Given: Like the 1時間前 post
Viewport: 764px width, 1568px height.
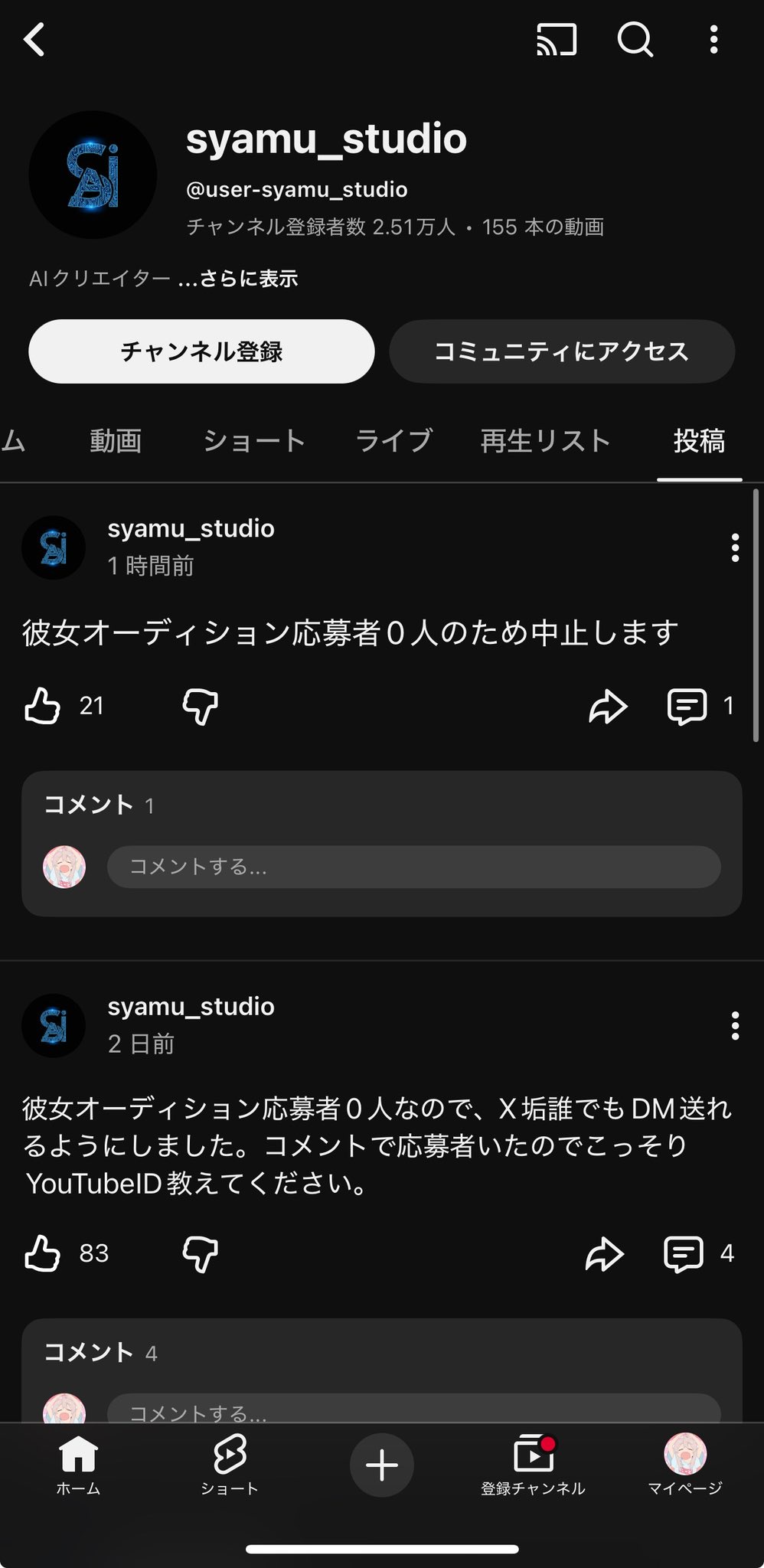Looking at the screenshot, I should 43,706.
